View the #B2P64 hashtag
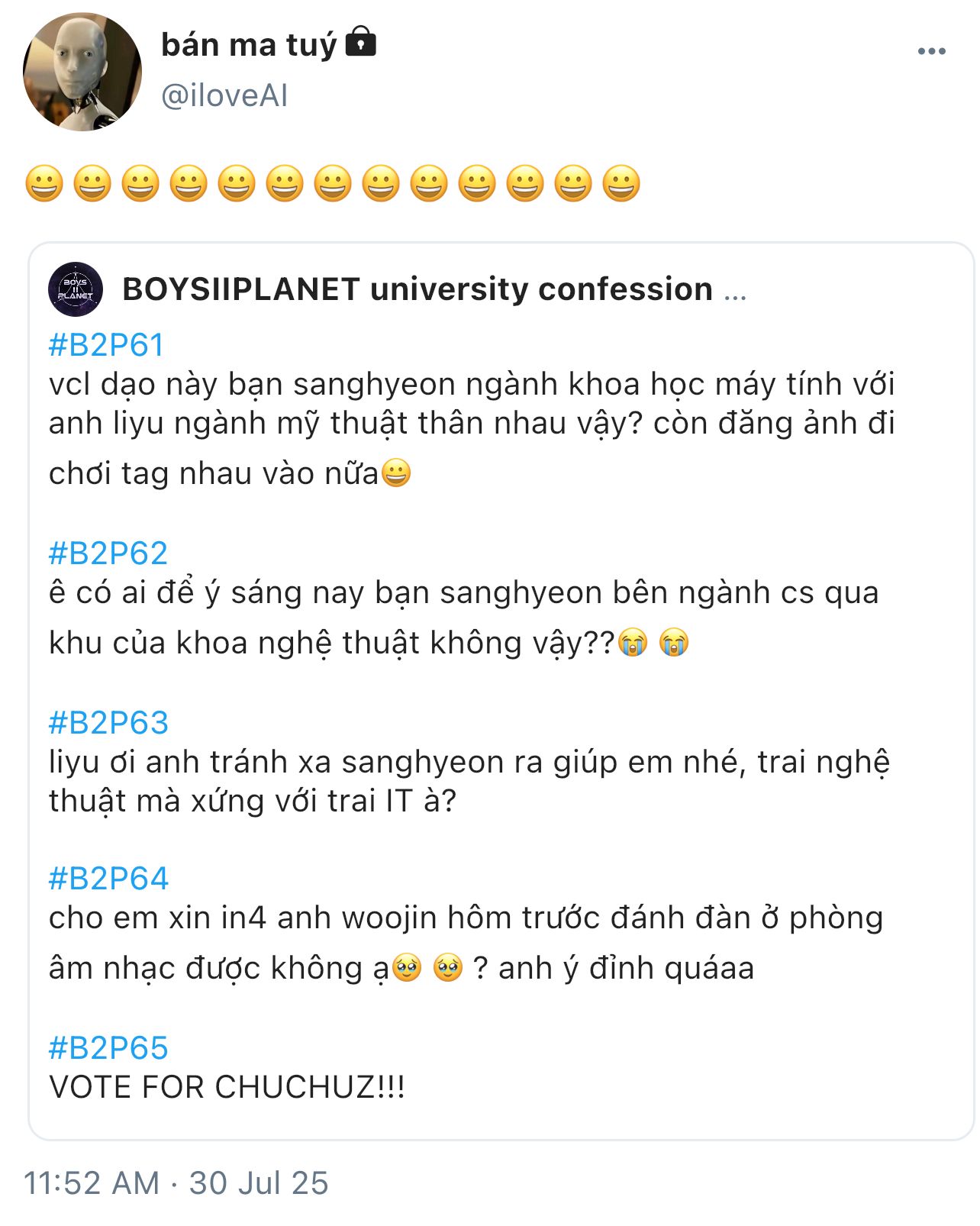The width and height of the screenshot is (980, 1226). [108, 878]
